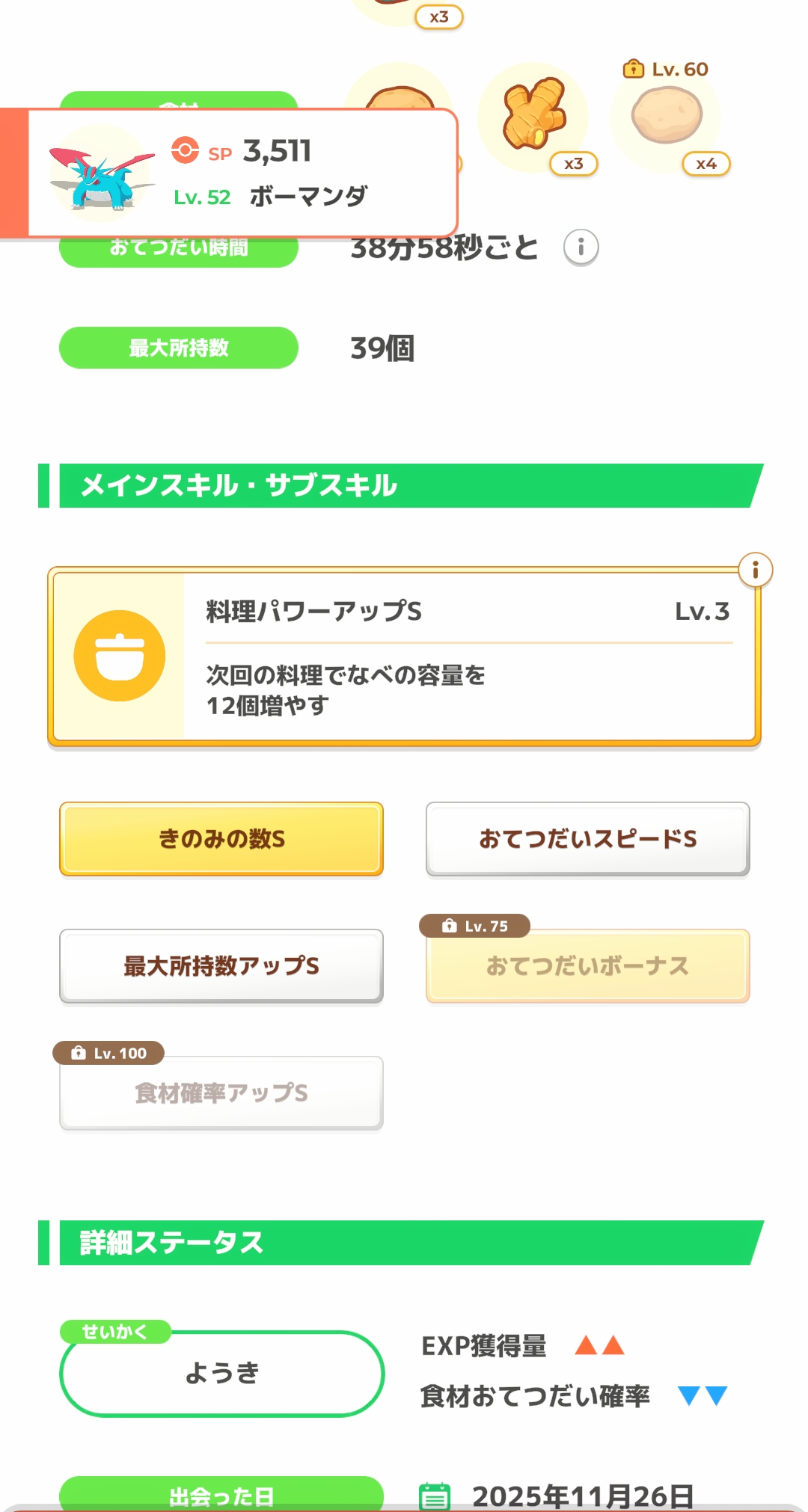Screen dimensions: 808x1512
Task: Open info icon on the main skill card
Action: [x=755, y=571]
